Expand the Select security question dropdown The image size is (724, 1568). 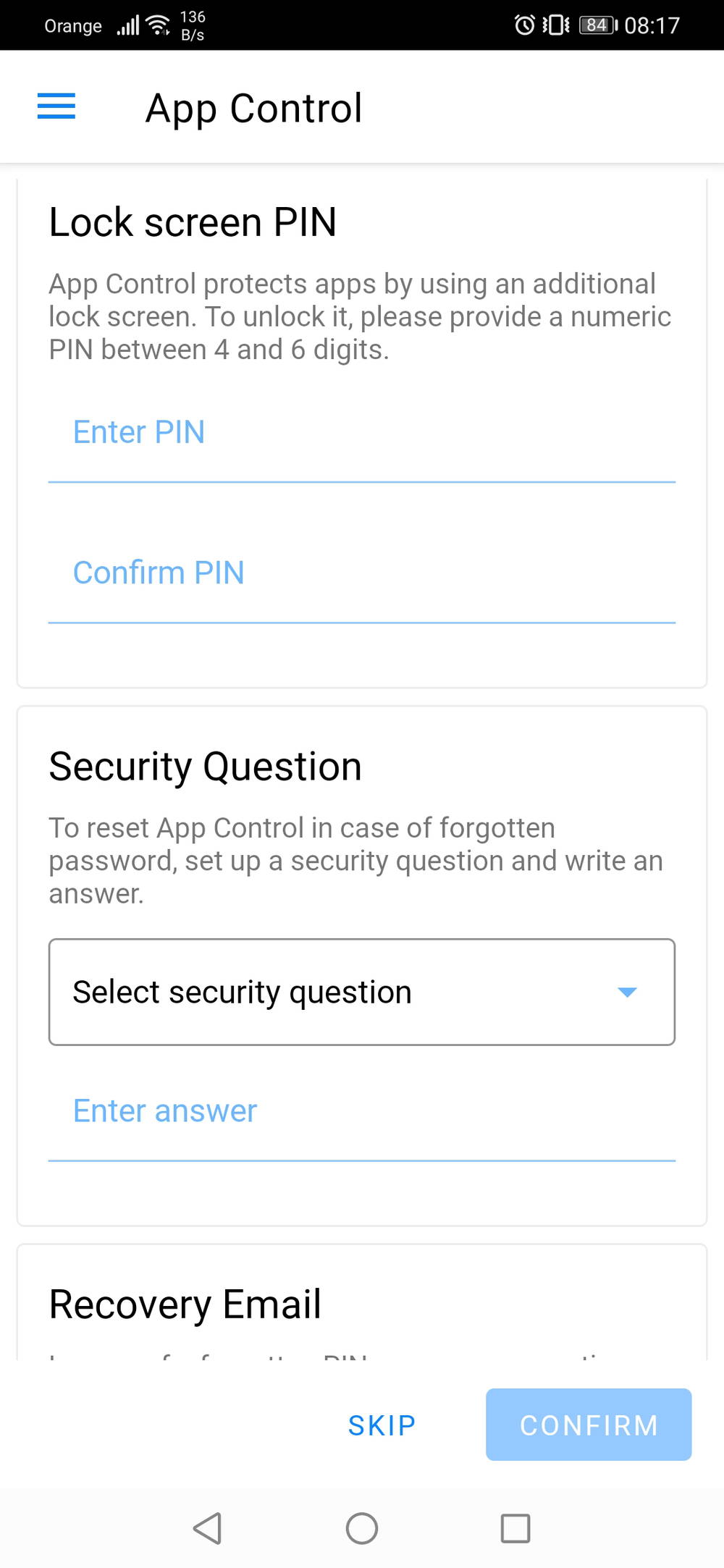pos(361,992)
